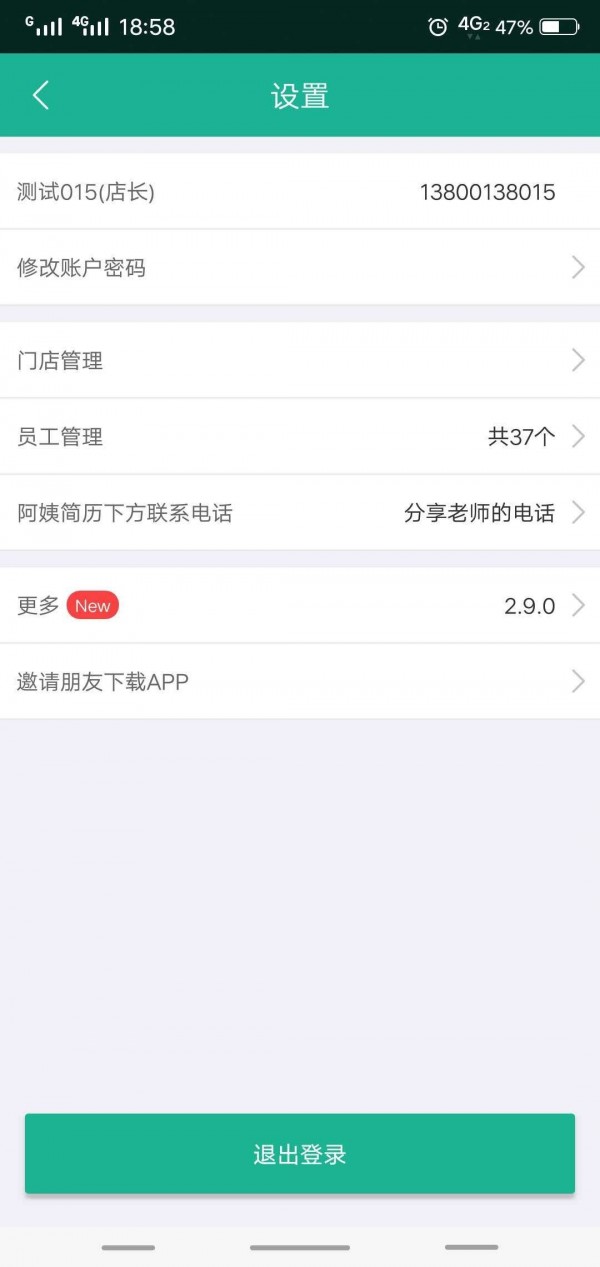This screenshot has width=600, height=1267.
Task: Open the 门店管理 row
Action: pos(300,361)
